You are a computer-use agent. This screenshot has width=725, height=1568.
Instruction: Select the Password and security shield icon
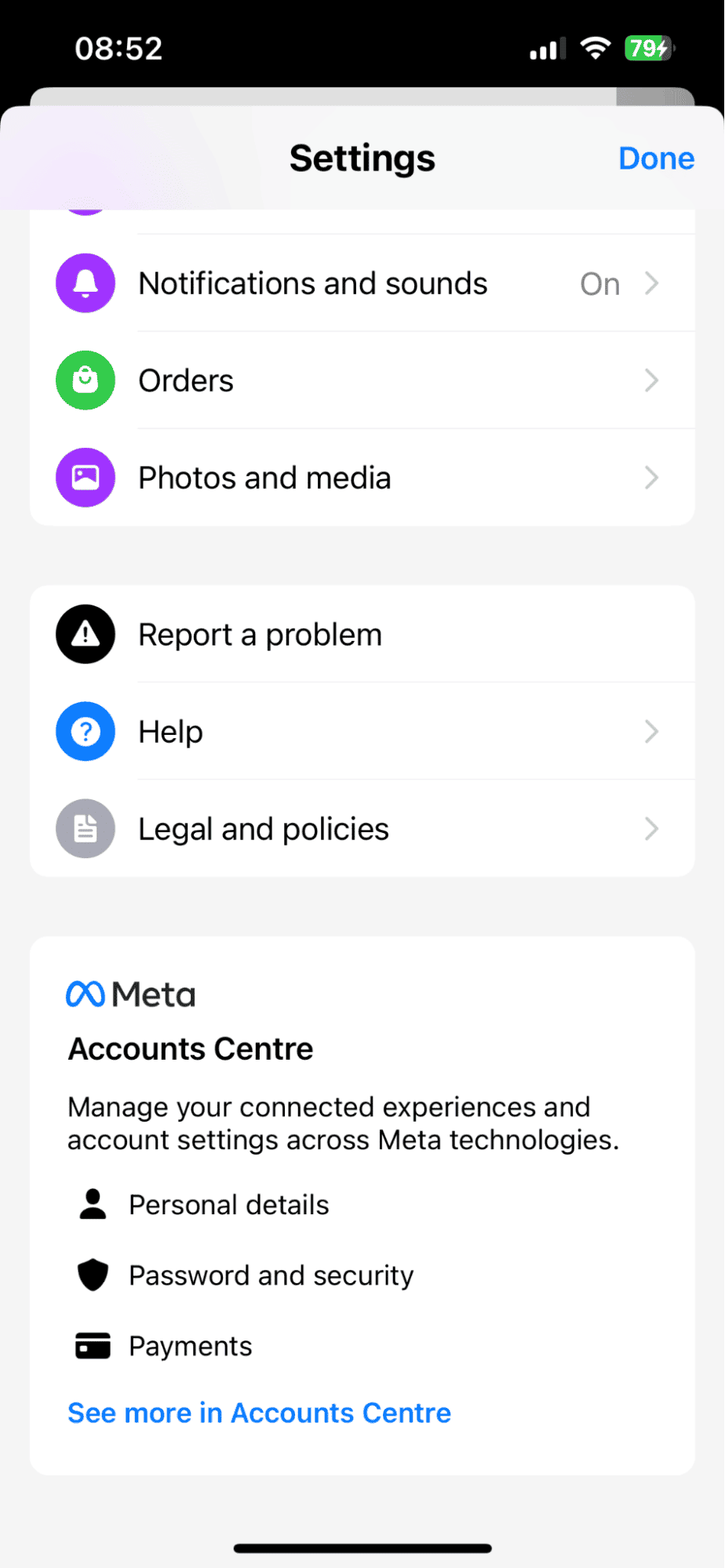click(92, 1275)
